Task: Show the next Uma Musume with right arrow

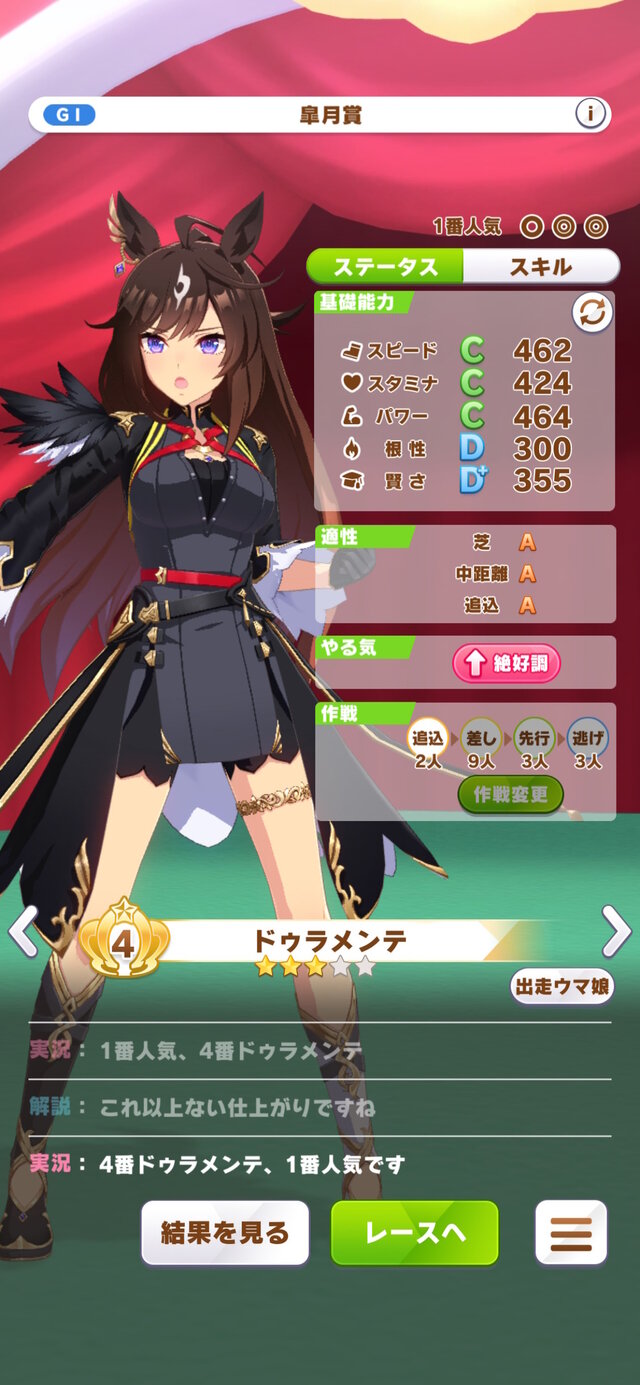Action: tap(617, 931)
